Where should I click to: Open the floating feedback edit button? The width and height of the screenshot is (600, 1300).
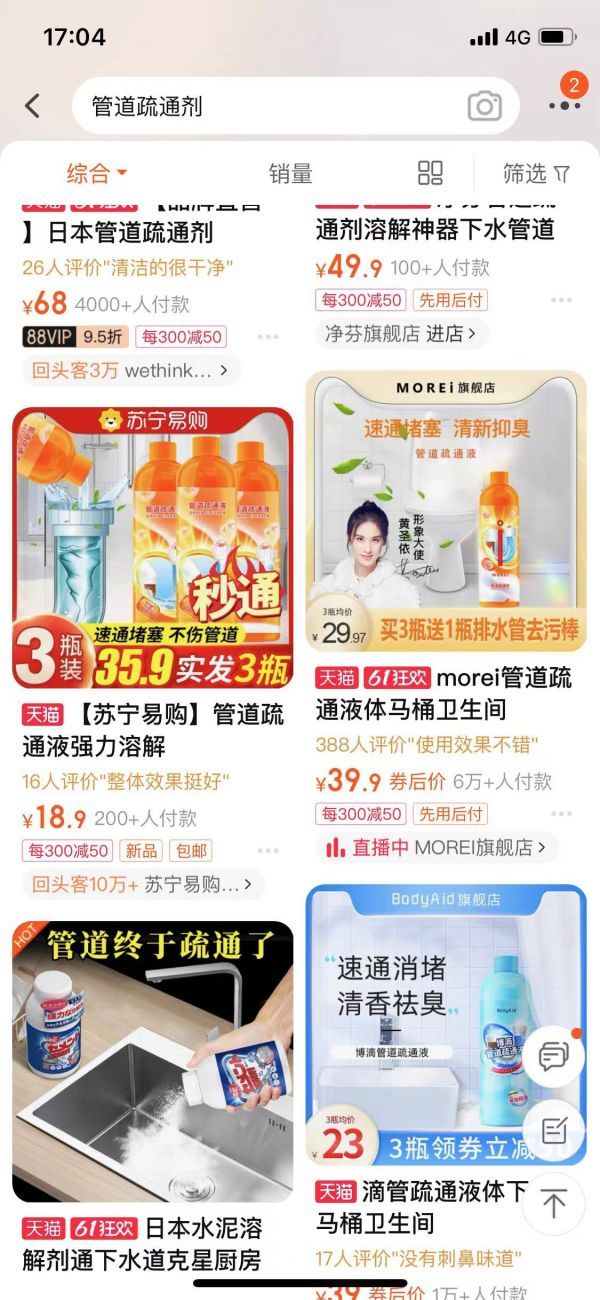click(554, 1130)
